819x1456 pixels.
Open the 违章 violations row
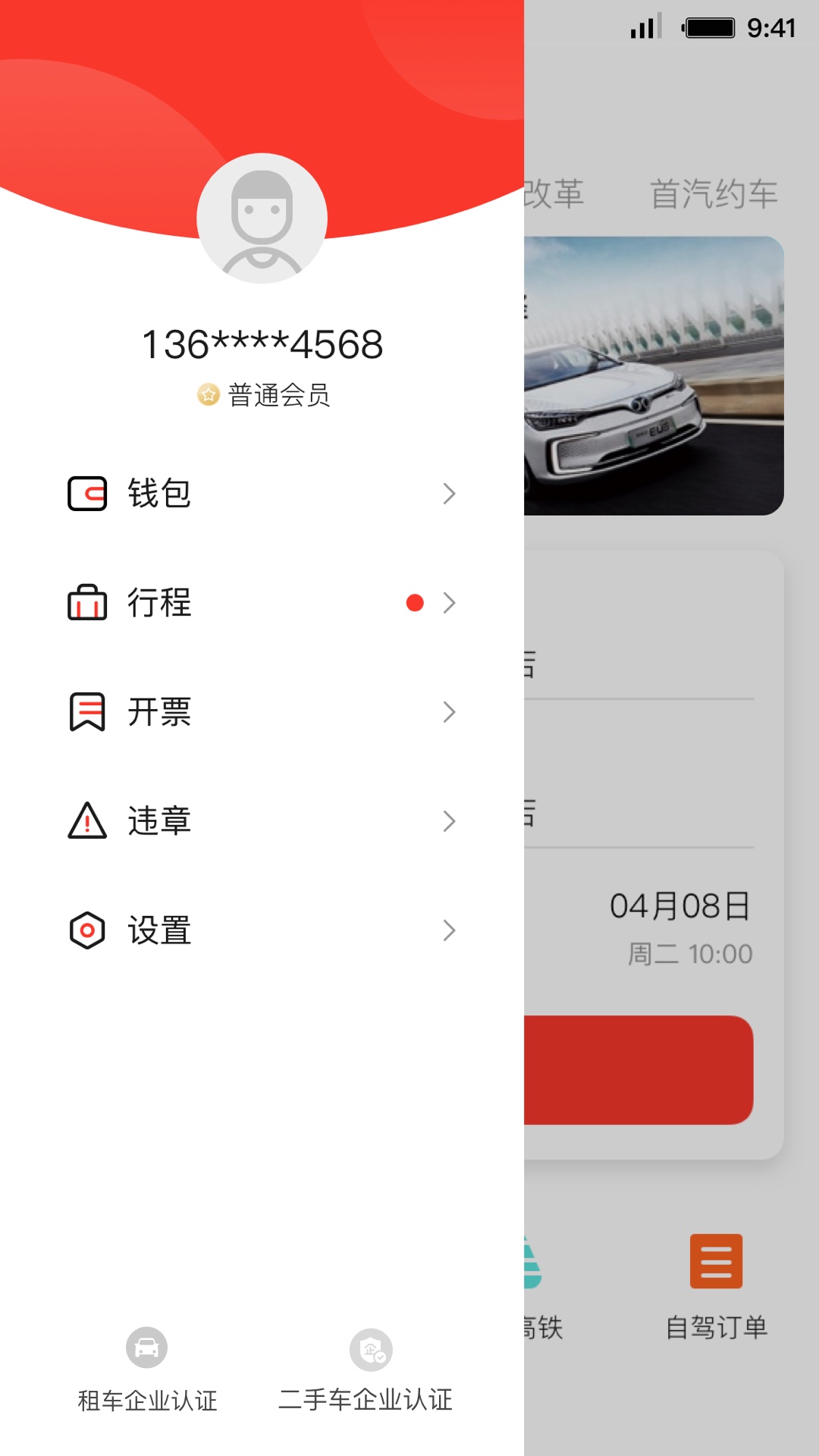point(262,821)
